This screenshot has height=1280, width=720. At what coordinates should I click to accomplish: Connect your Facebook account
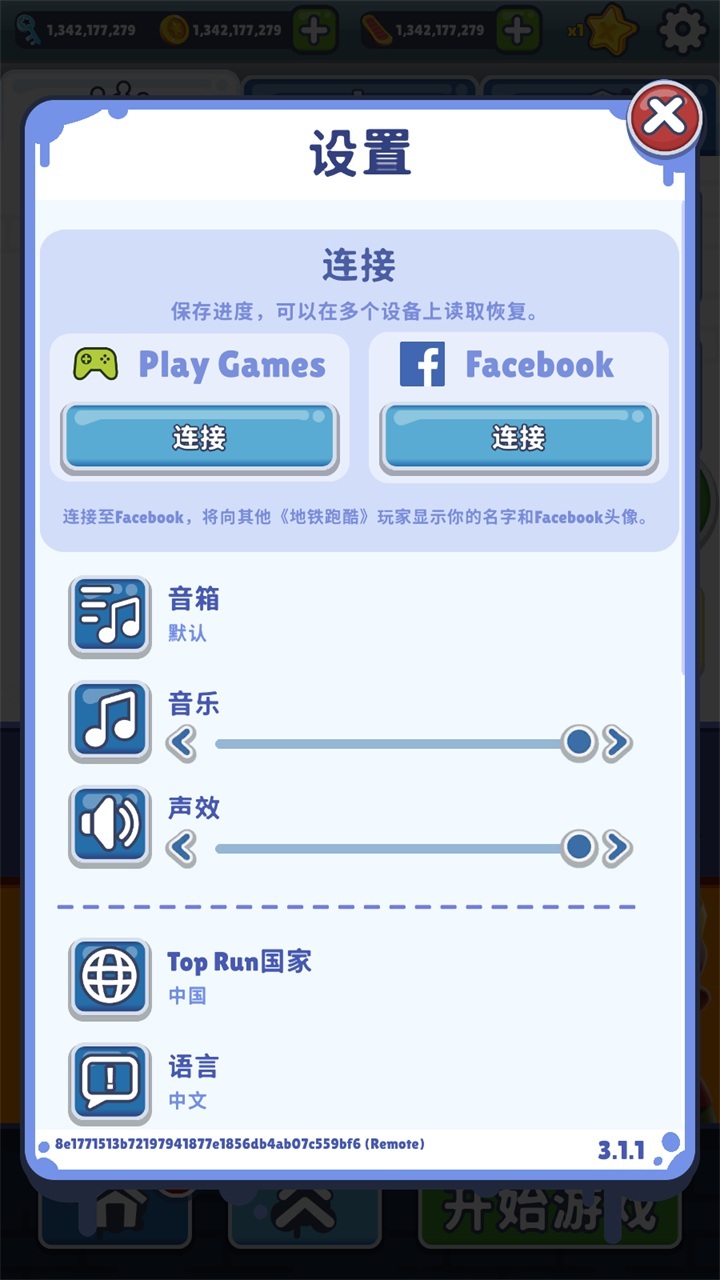(x=518, y=437)
